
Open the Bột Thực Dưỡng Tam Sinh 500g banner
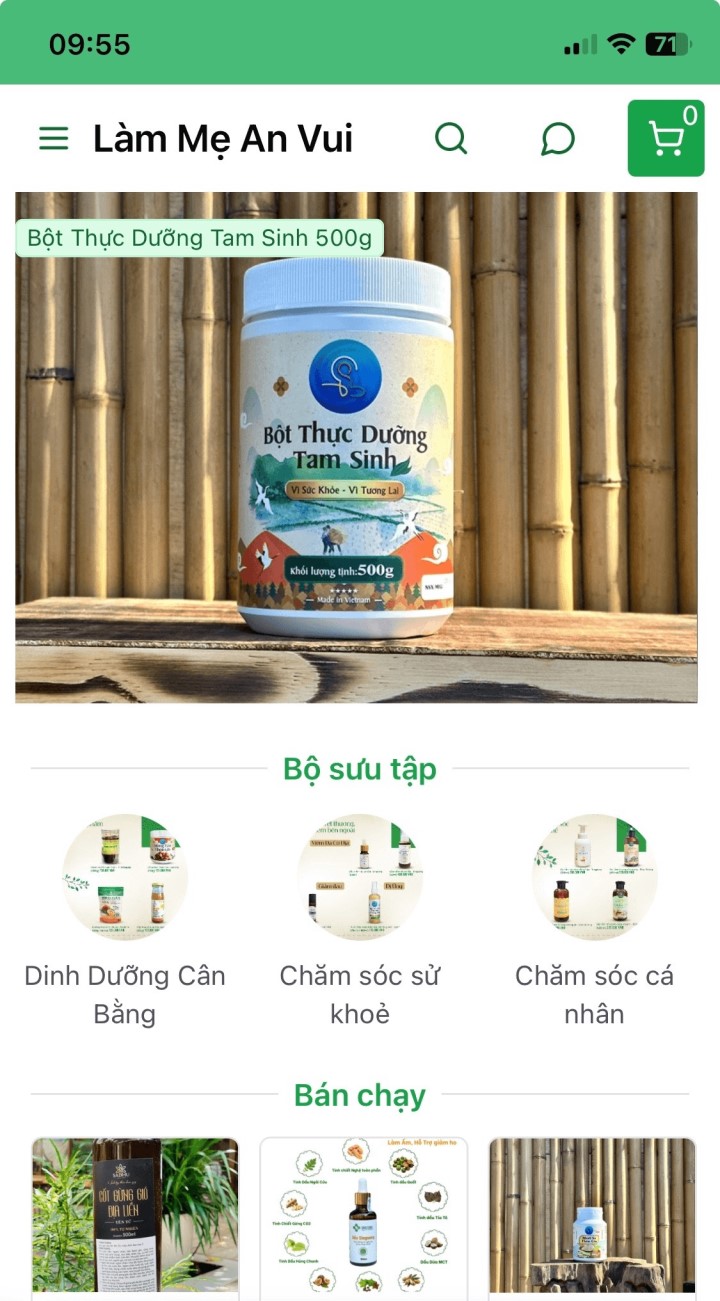tap(356, 447)
